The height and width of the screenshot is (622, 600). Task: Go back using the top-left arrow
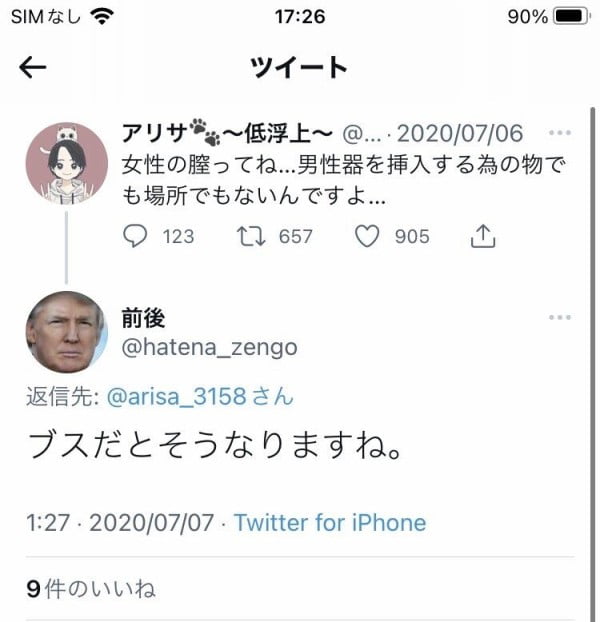point(33,67)
